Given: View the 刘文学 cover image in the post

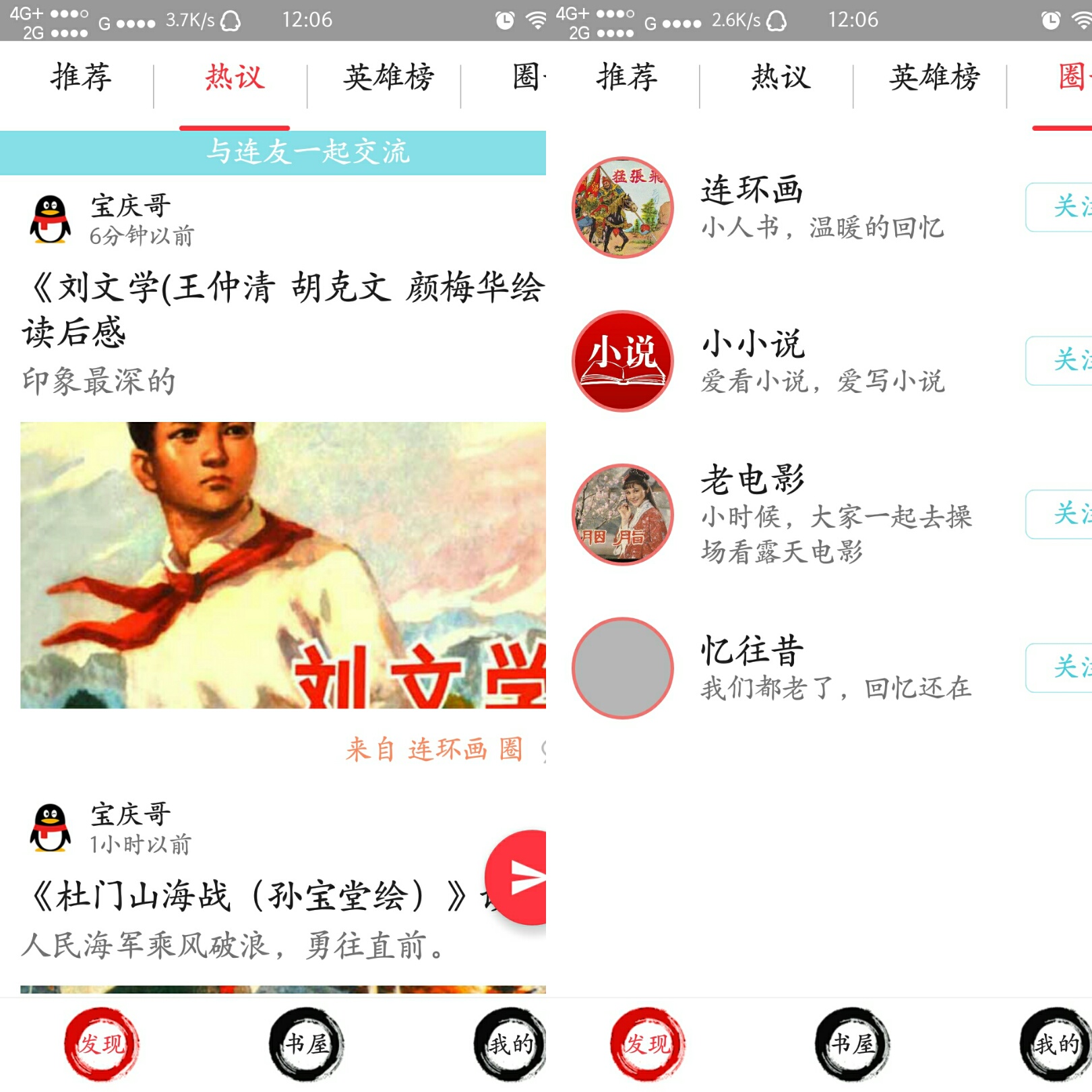Looking at the screenshot, I should pyautogui.click(x=283, y=565).
